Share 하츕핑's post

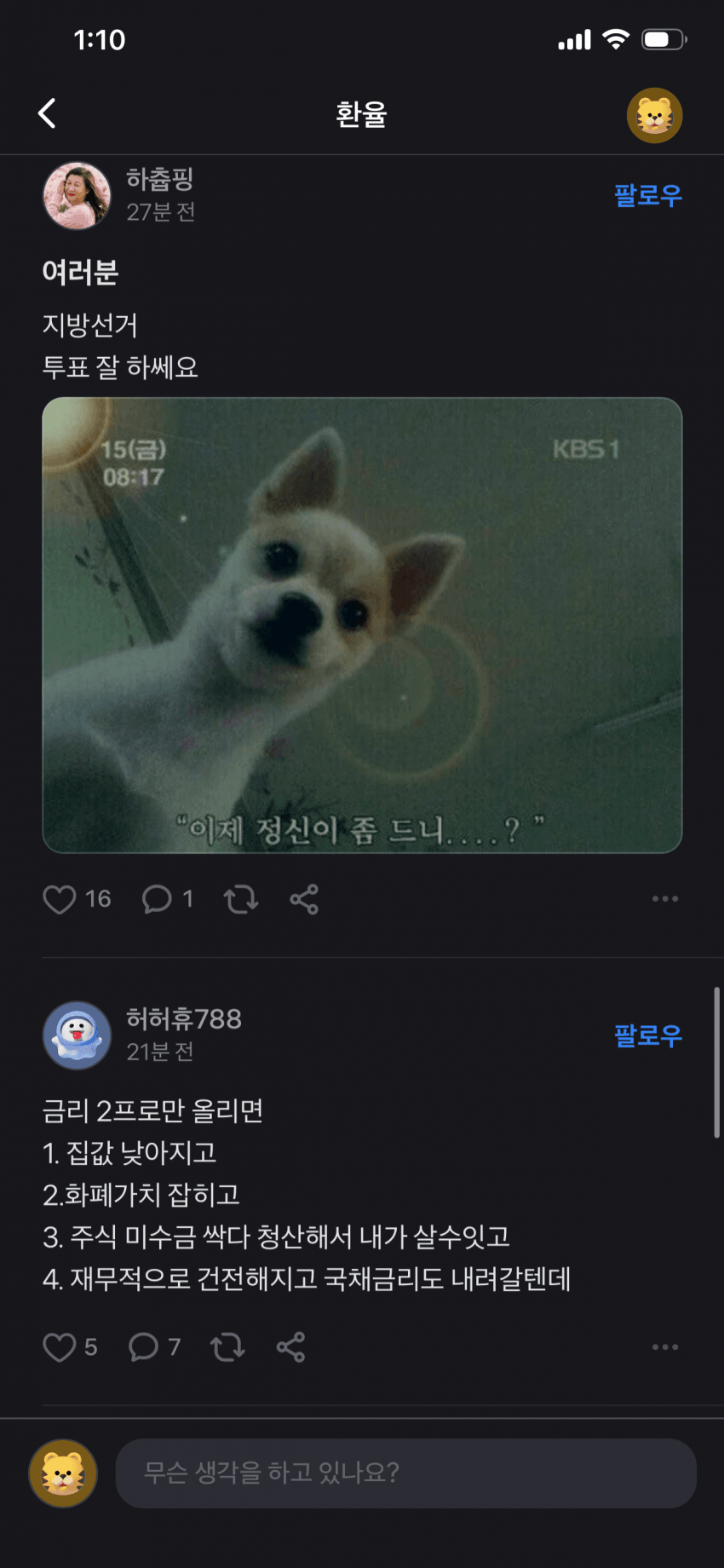[x=304, y=899]
